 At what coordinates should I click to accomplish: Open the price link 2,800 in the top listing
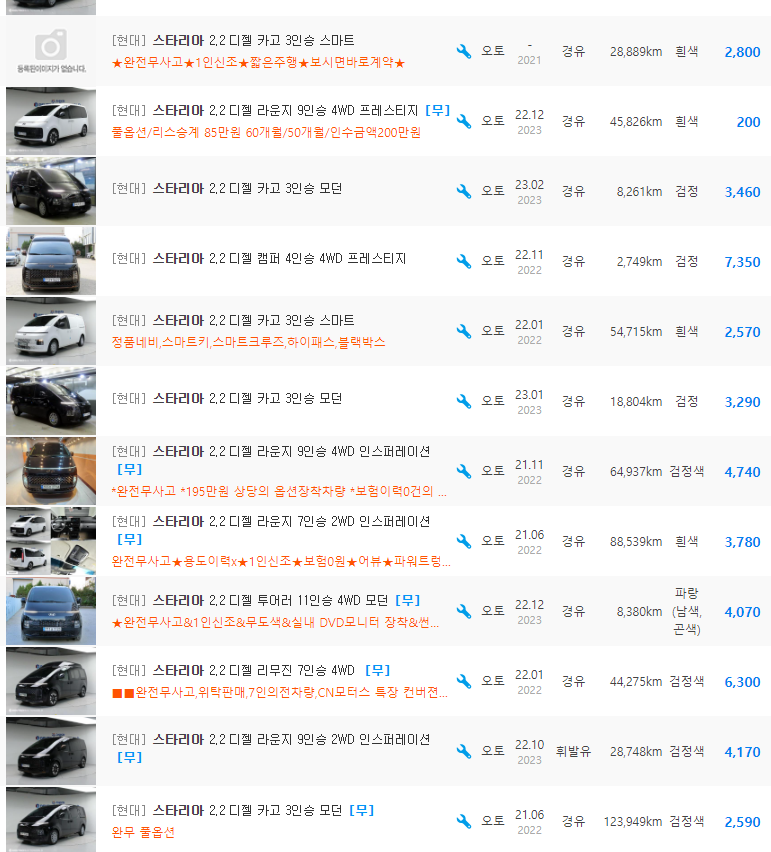point(742,51)
